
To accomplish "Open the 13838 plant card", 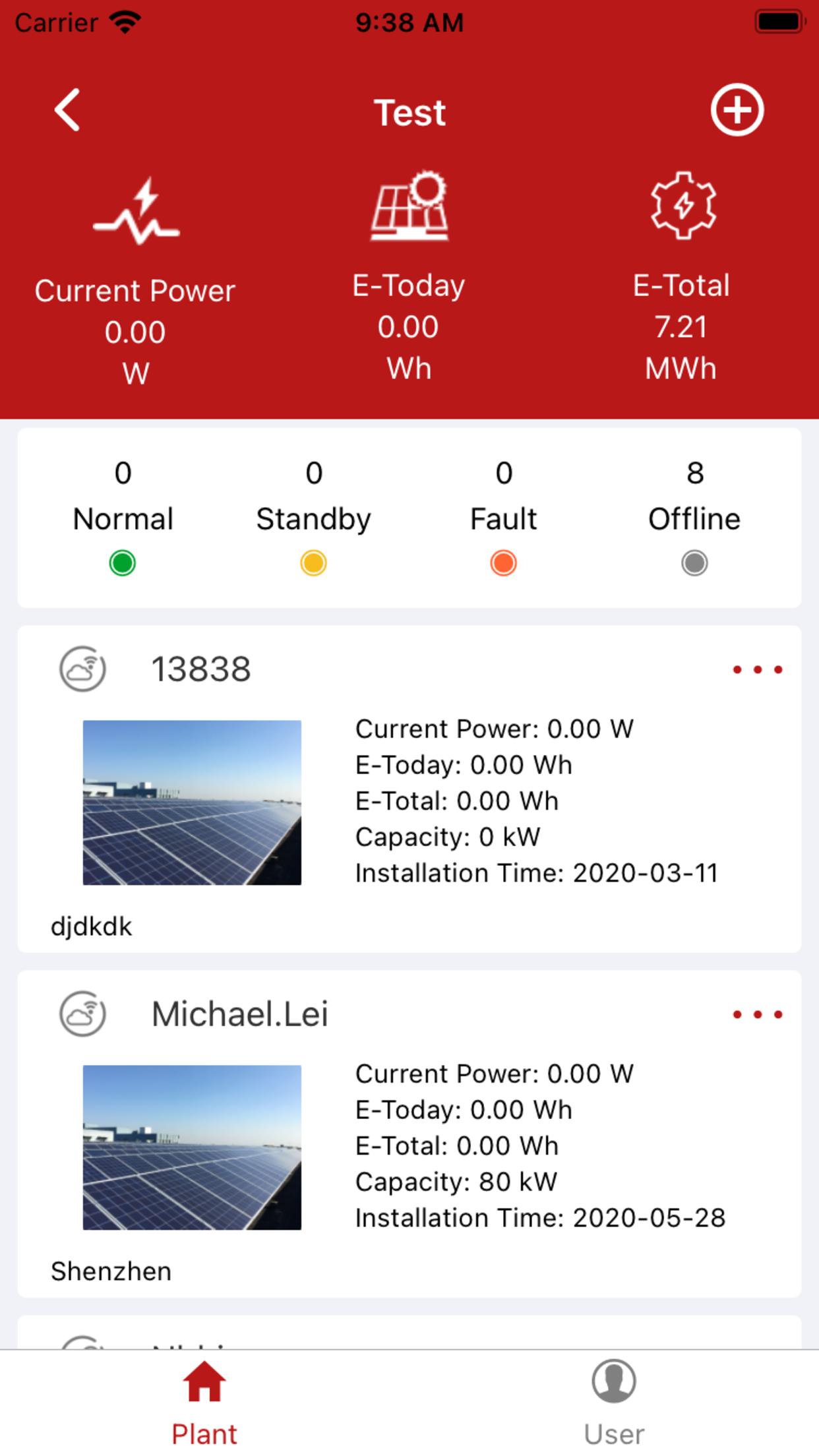I will click(409, 789).
